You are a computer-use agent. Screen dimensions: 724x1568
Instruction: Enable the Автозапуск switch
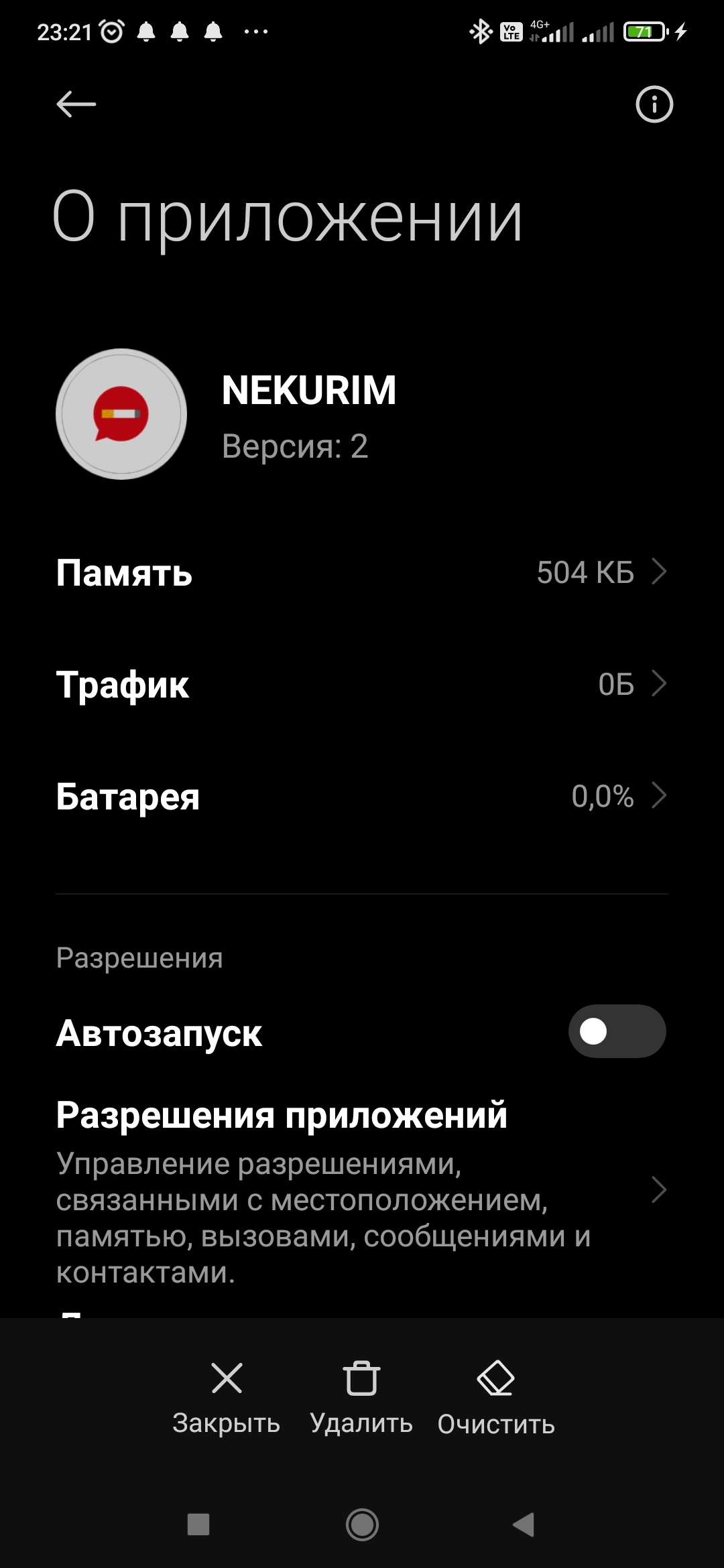pos(617,1031)
